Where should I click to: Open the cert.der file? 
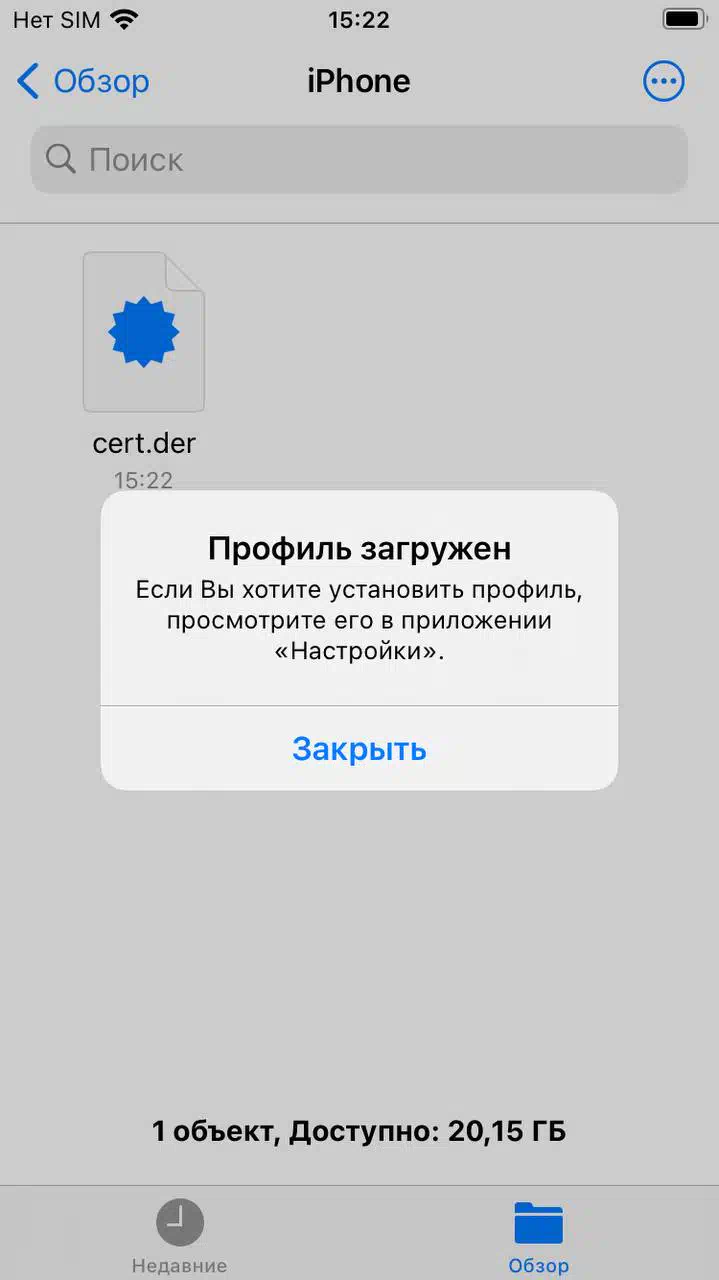click(x=144, y=333)
